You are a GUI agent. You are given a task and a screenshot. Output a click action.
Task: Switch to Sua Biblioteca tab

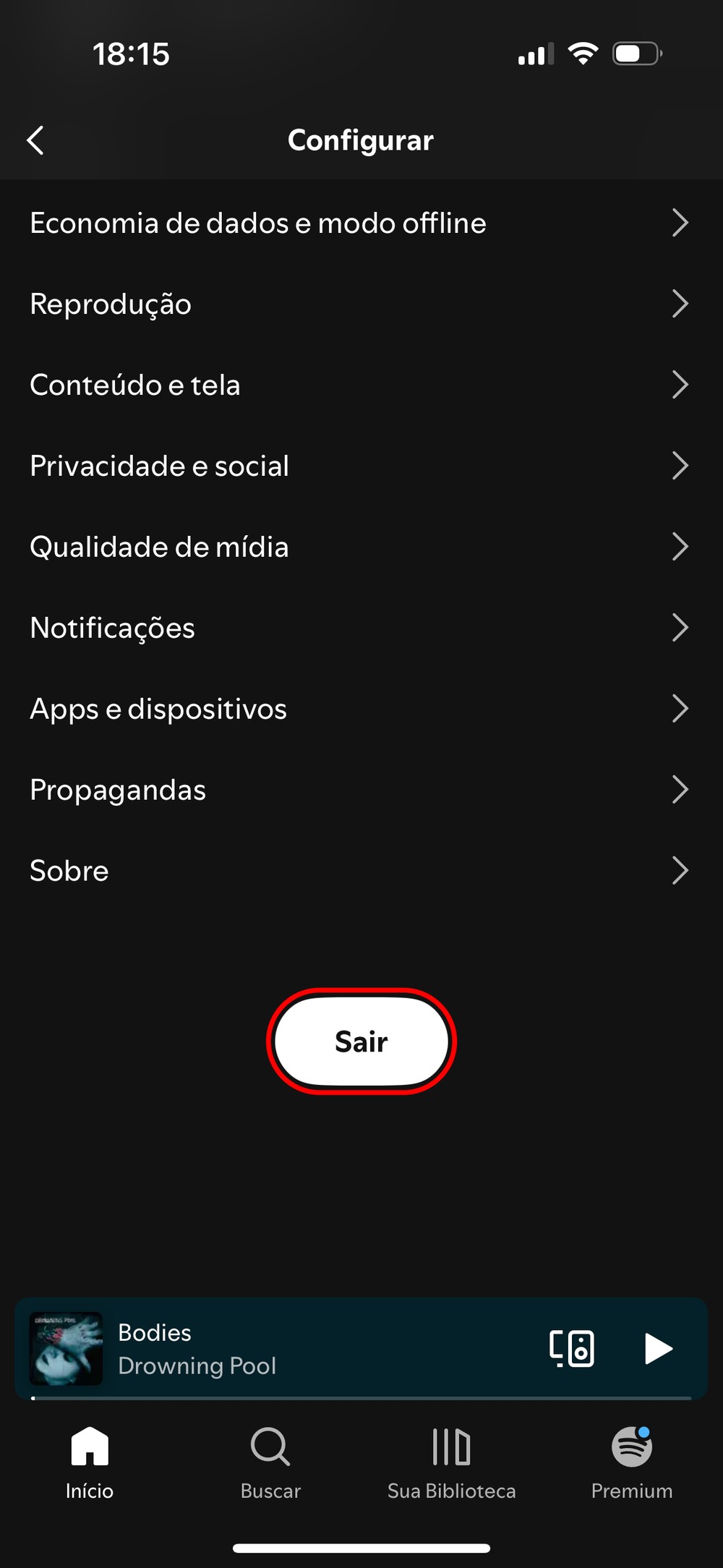click(x=451, y=1461)
